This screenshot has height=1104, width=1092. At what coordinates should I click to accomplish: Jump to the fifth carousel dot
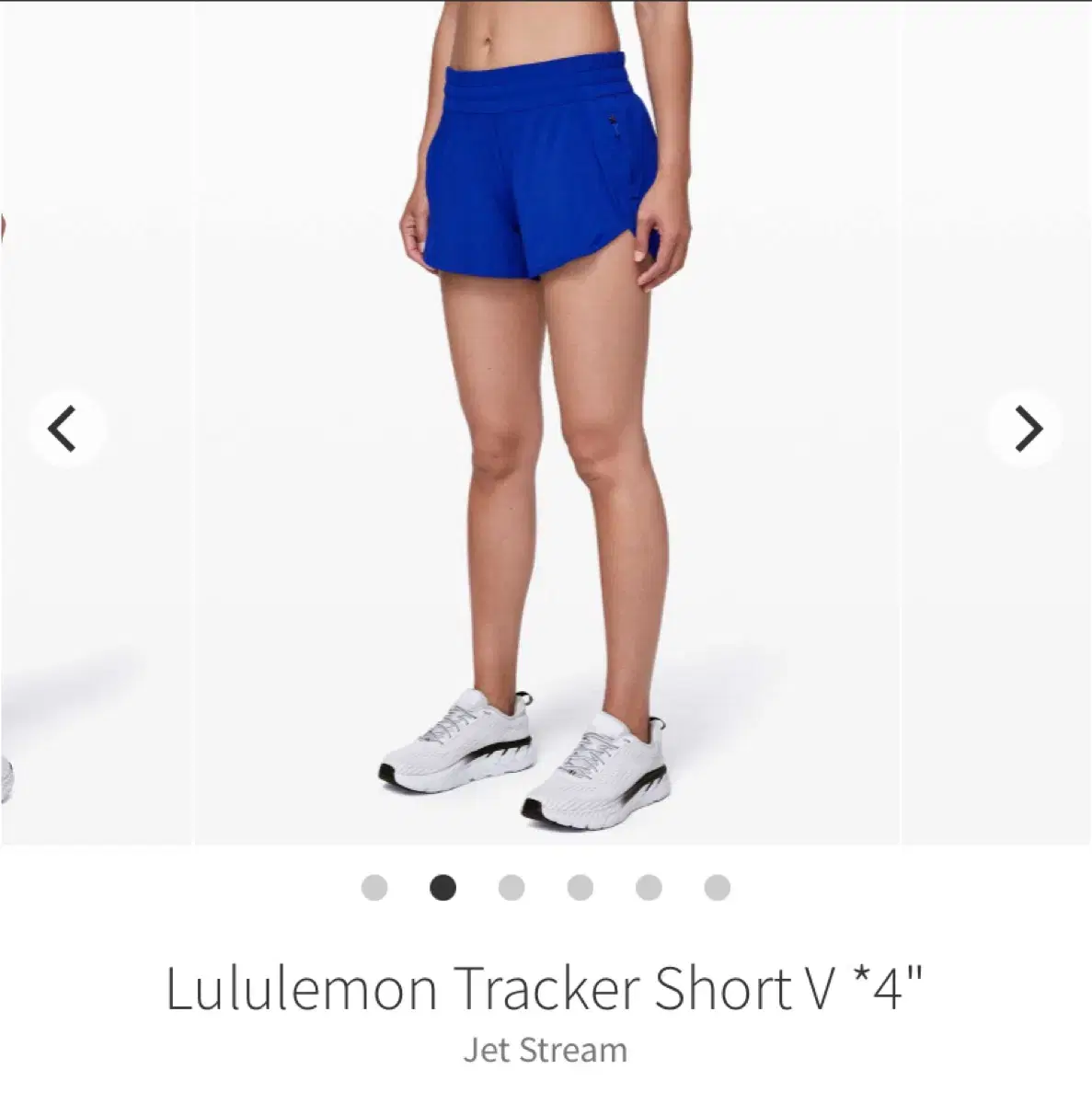point(648,886)
